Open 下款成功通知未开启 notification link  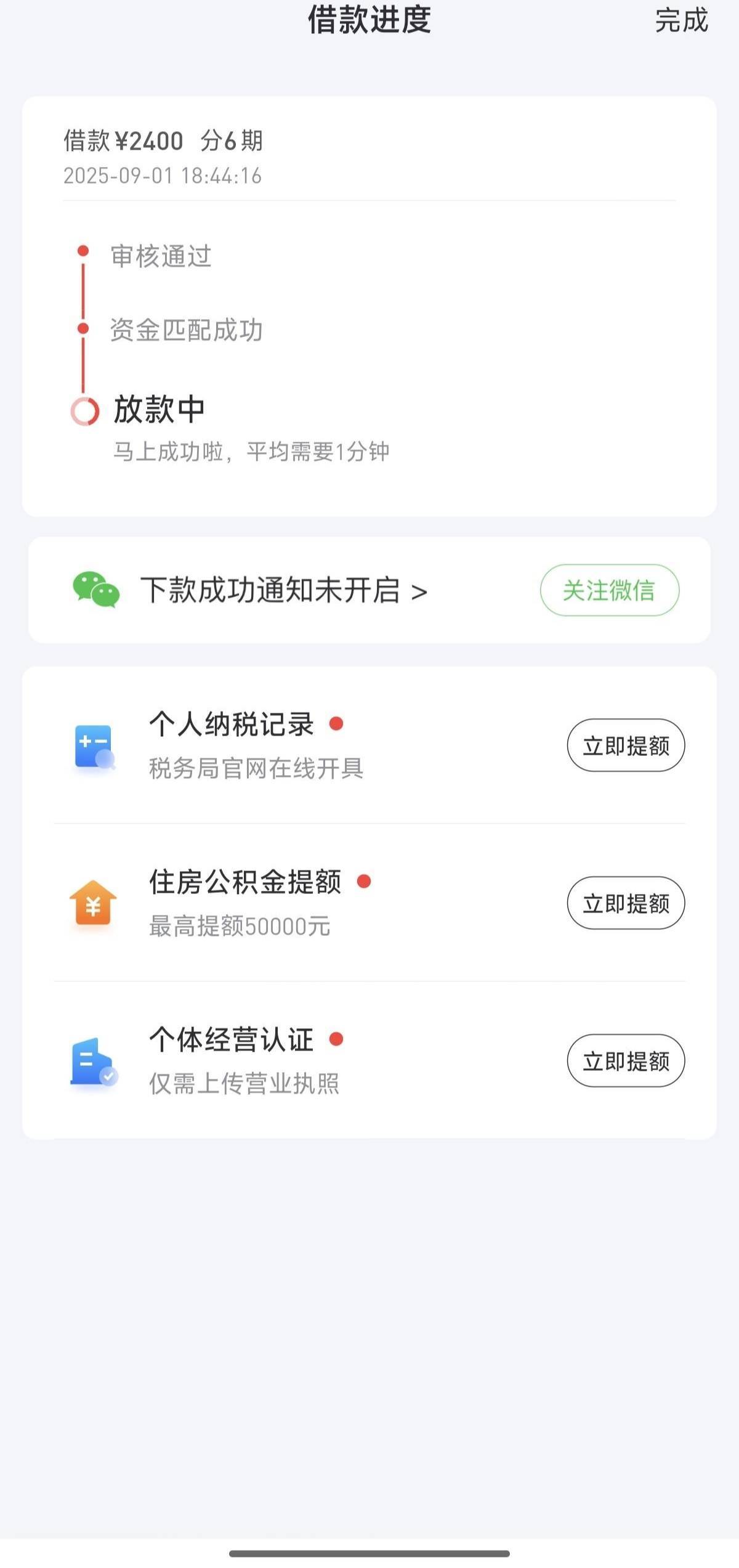[284, 590]
